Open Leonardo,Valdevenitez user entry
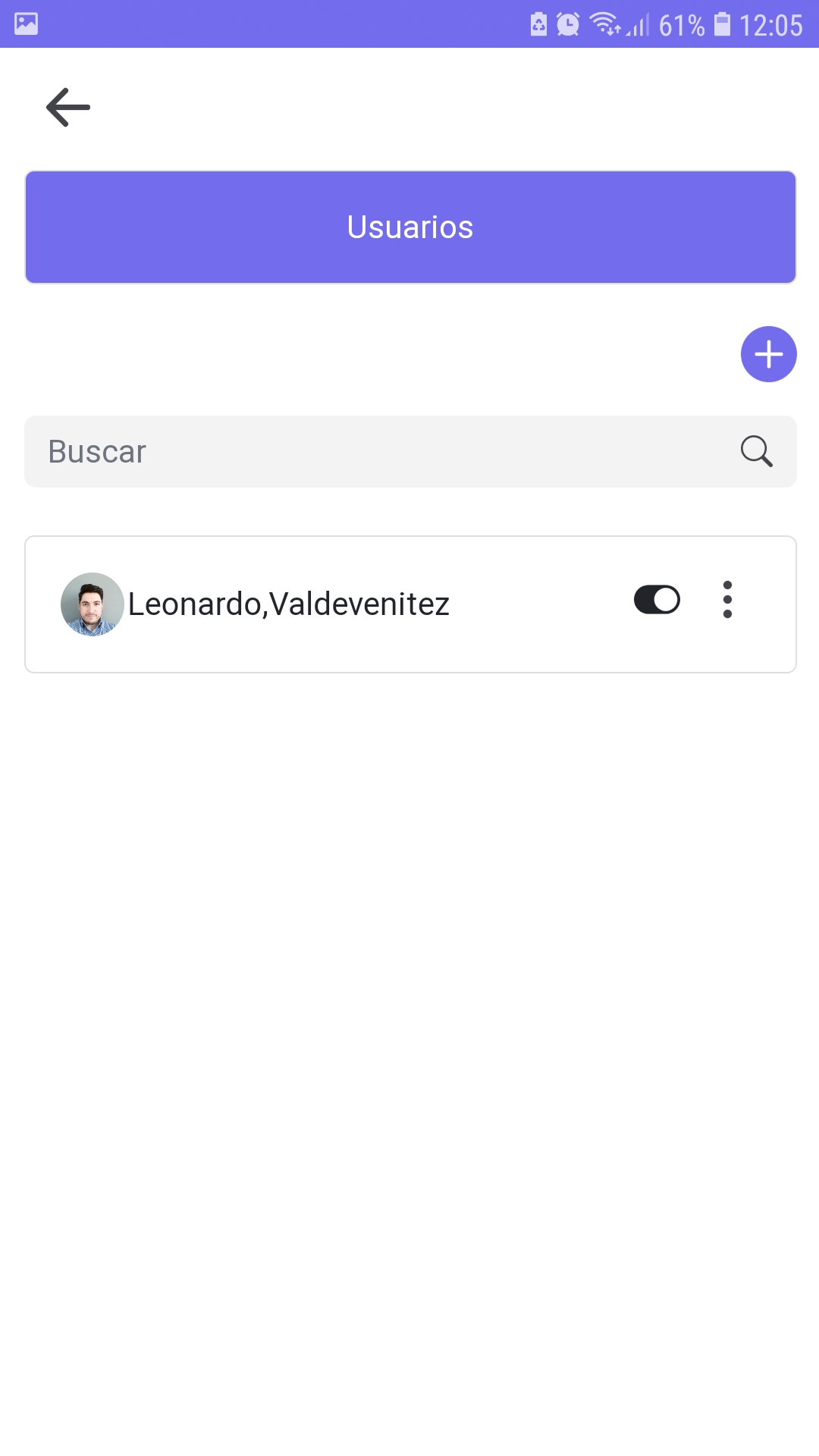Screen dimensions: 819x1456 pyautogui.click(x=288, y=604)
